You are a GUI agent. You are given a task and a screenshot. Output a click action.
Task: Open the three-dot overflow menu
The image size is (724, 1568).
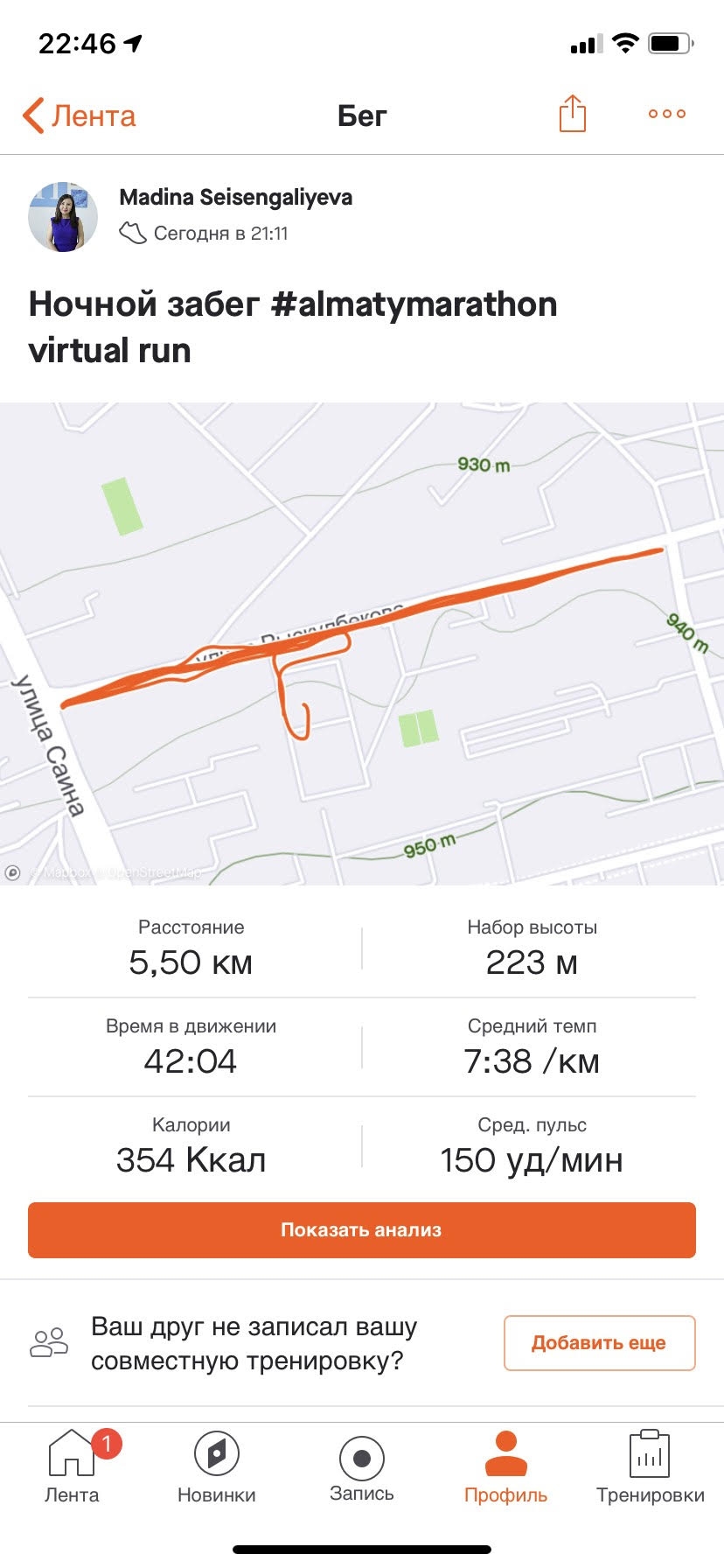point(666,114)
